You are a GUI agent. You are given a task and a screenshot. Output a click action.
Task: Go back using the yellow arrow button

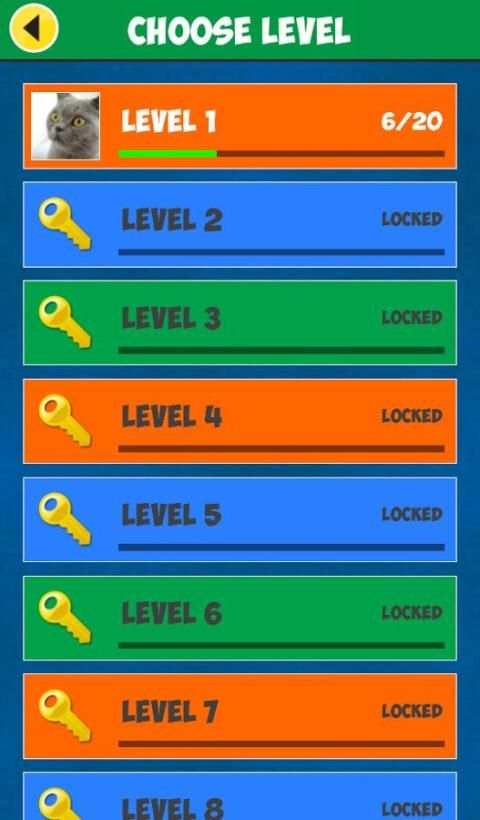[x=33, y=28]
